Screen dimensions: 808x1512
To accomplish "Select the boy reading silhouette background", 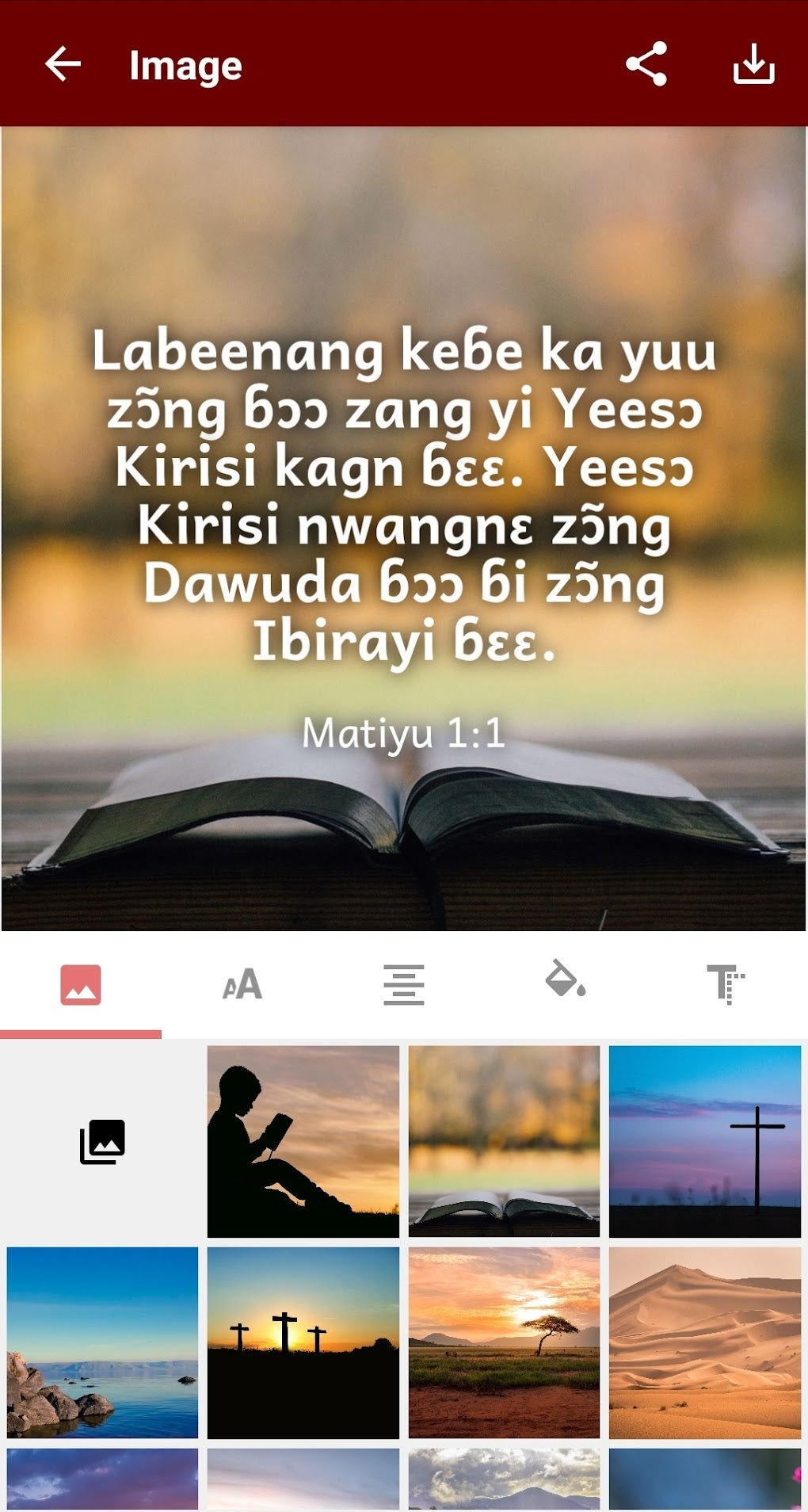I will click(303, 1142).
